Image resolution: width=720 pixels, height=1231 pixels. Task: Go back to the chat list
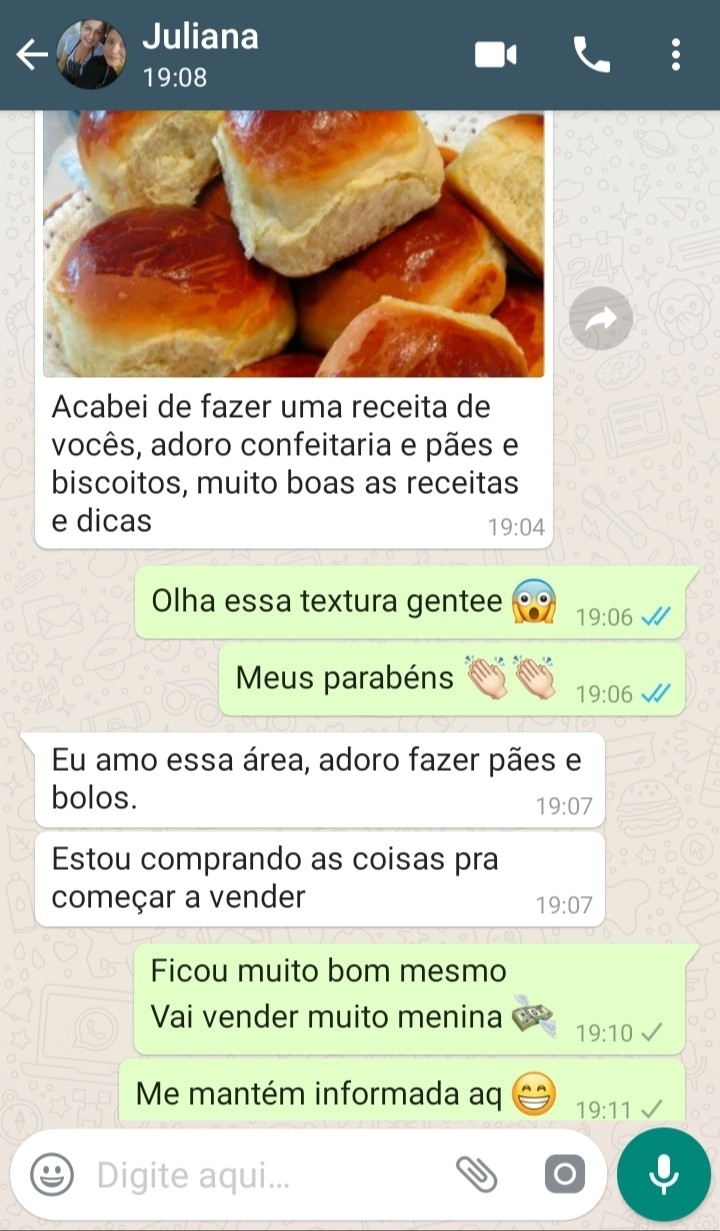[x=32, y=55]
